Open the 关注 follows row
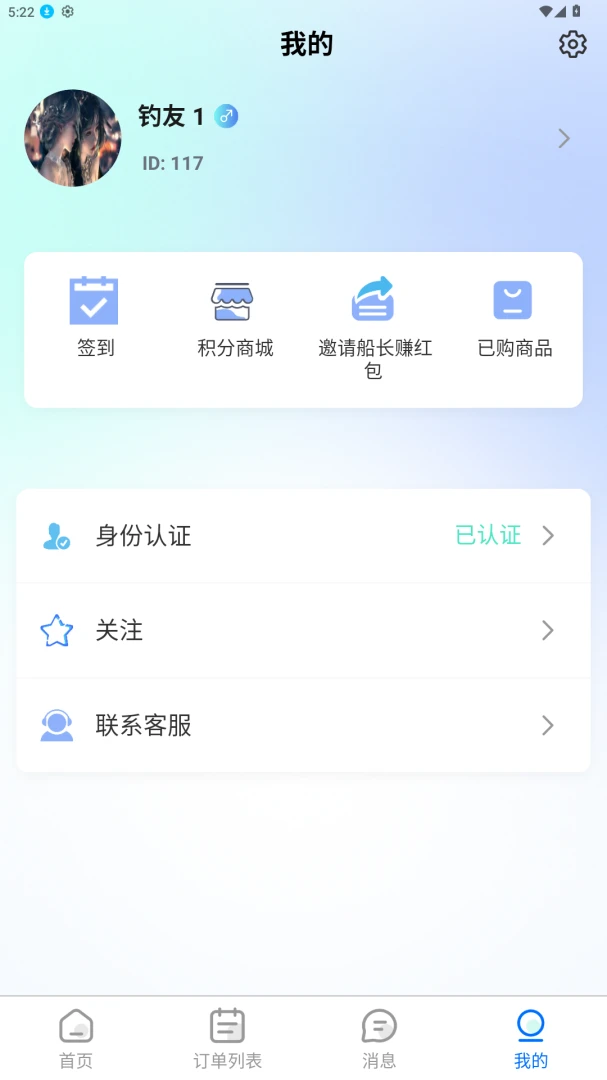Viewport: 607px width, 1080px height. coord(303,630)
